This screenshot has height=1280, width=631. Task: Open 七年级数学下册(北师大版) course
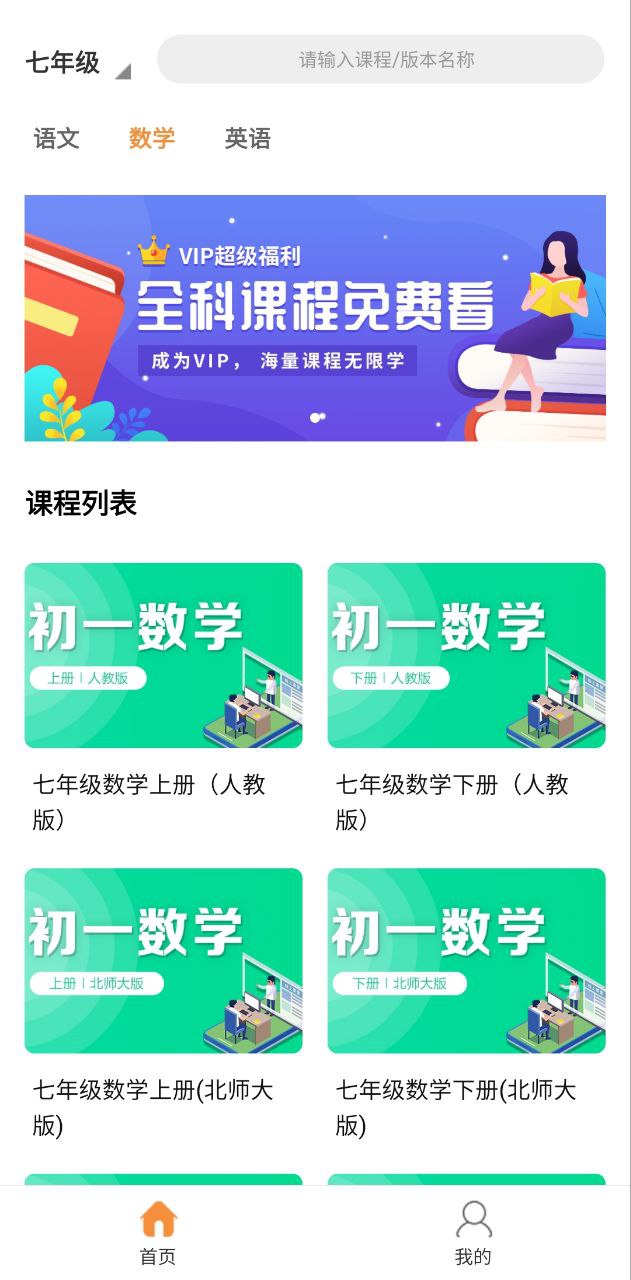click(x=466, y=961)
